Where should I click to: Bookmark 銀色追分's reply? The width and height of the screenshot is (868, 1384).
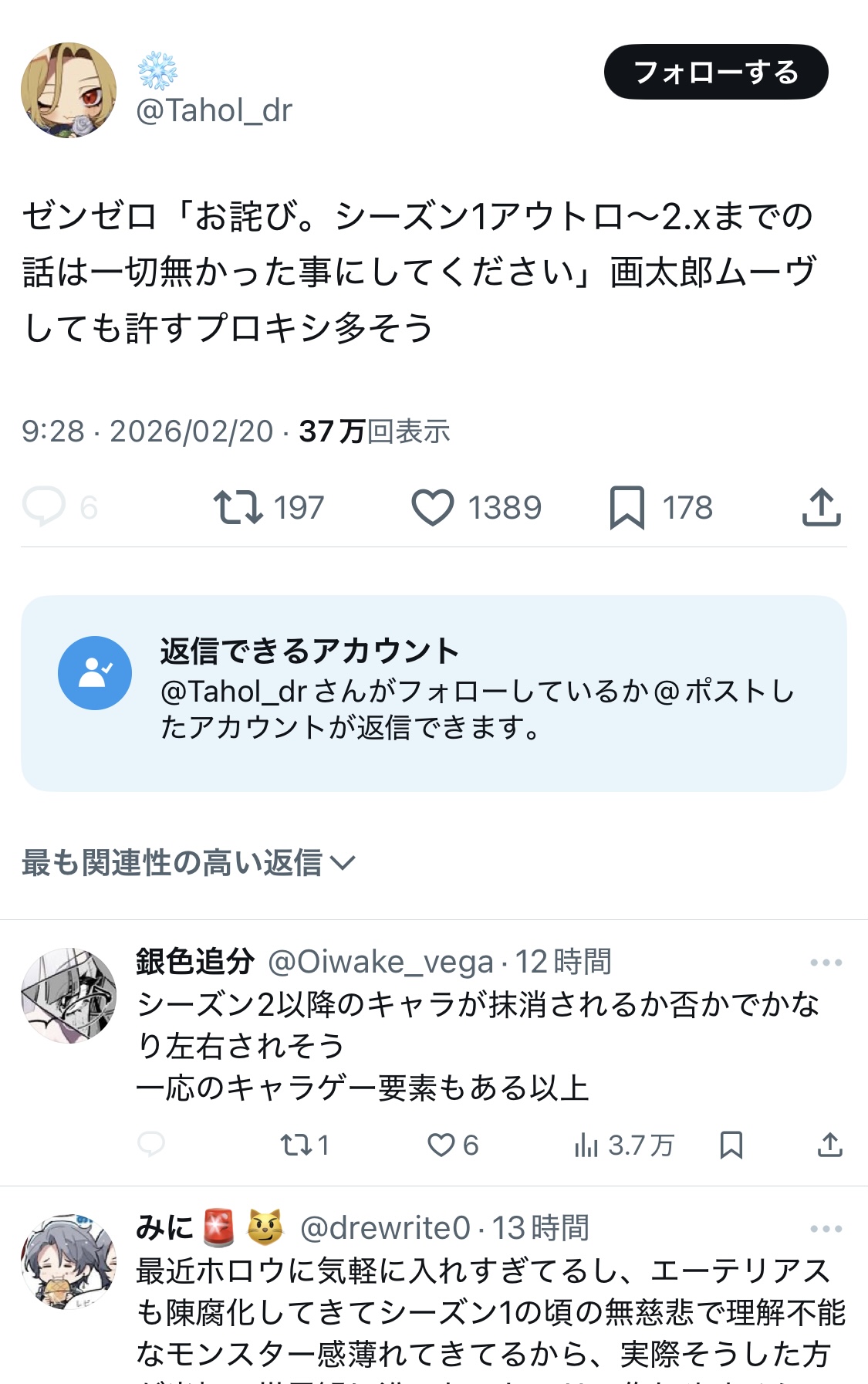coord(731,1145)
